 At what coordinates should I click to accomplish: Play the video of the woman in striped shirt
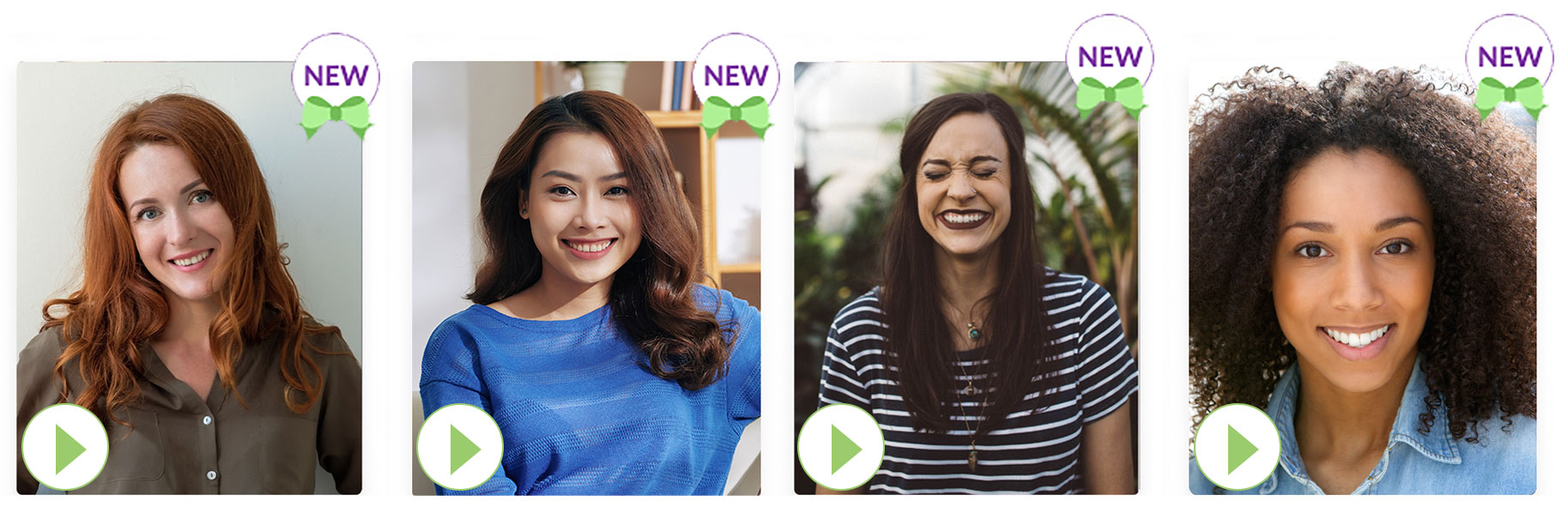pyautogui.click(x=841, y=447)
